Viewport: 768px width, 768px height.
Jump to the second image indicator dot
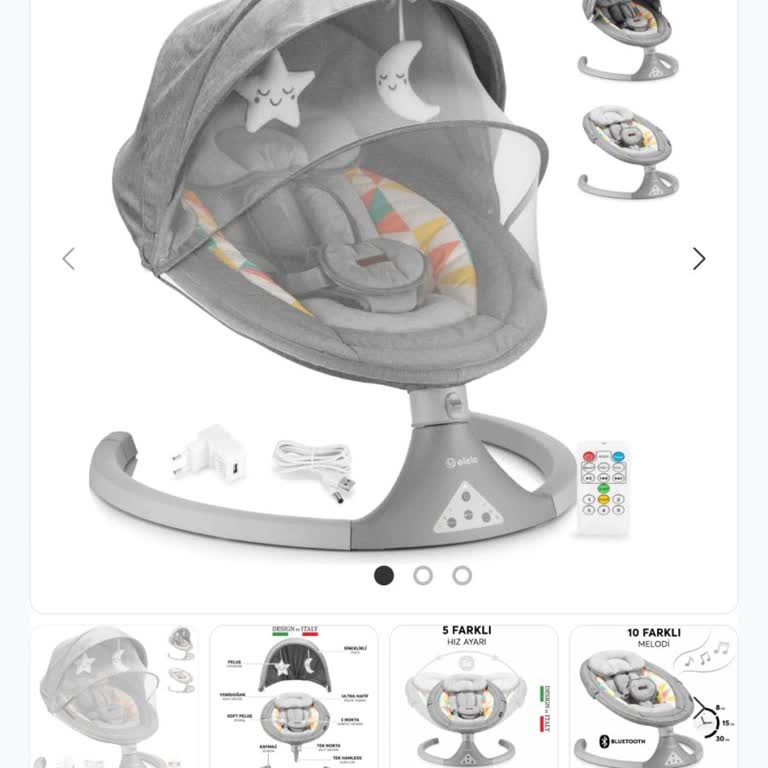pyautogui.click(x=423, y=575)
